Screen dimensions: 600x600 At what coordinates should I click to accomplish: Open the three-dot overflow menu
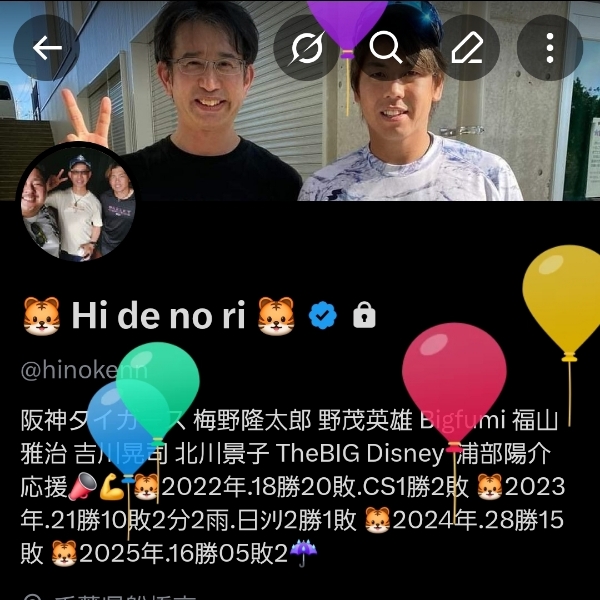[x=549, y=48]
